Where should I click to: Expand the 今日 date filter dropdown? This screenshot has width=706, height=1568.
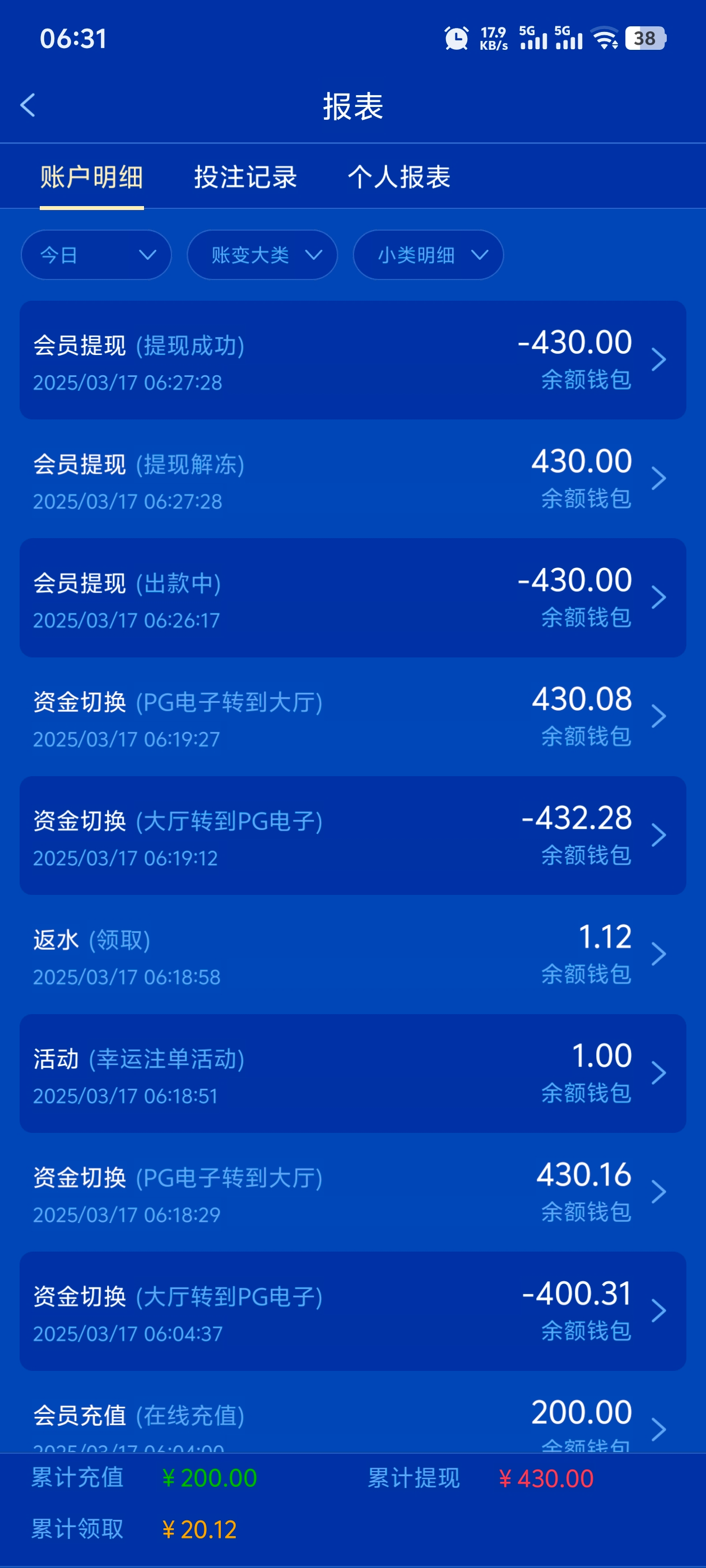pos(96,254)
